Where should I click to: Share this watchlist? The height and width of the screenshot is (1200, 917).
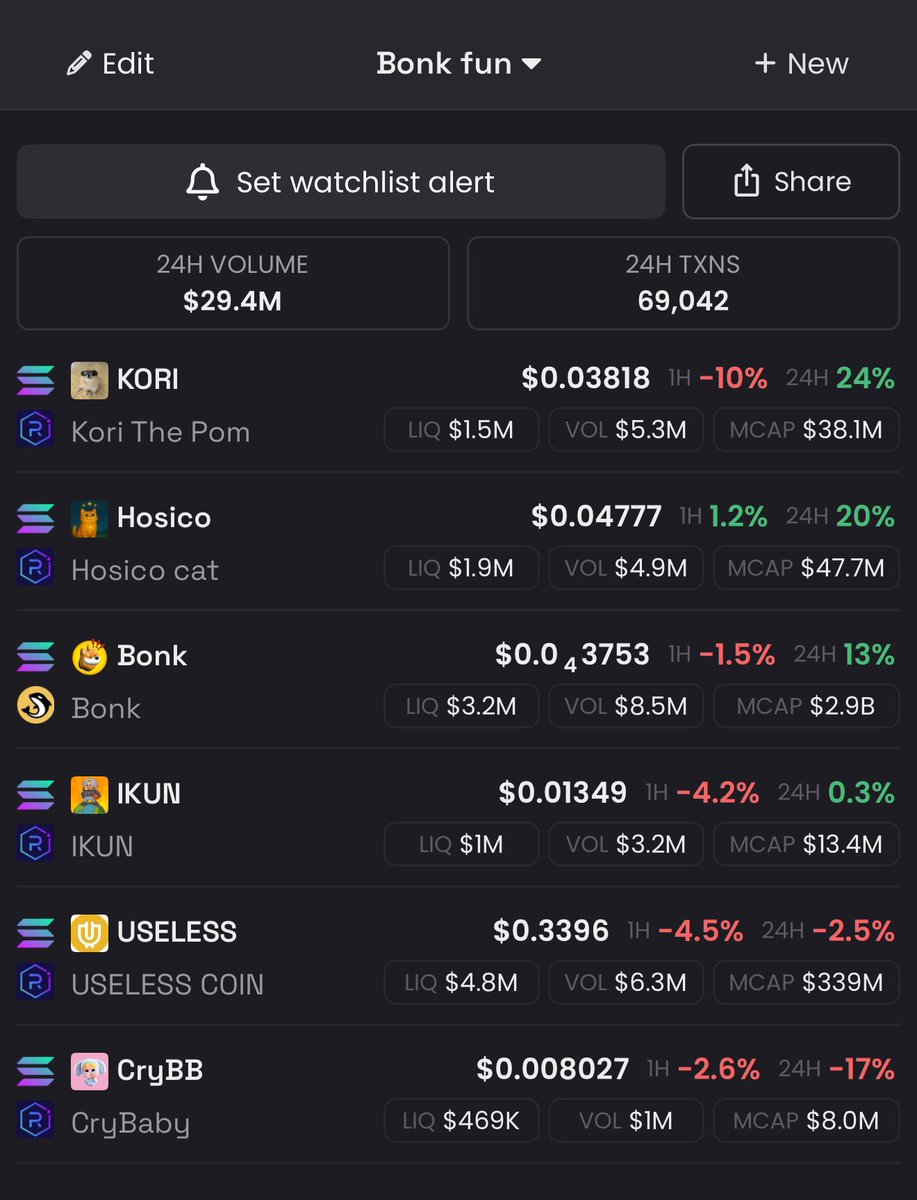pyautogui.click(x=790, y=182)
